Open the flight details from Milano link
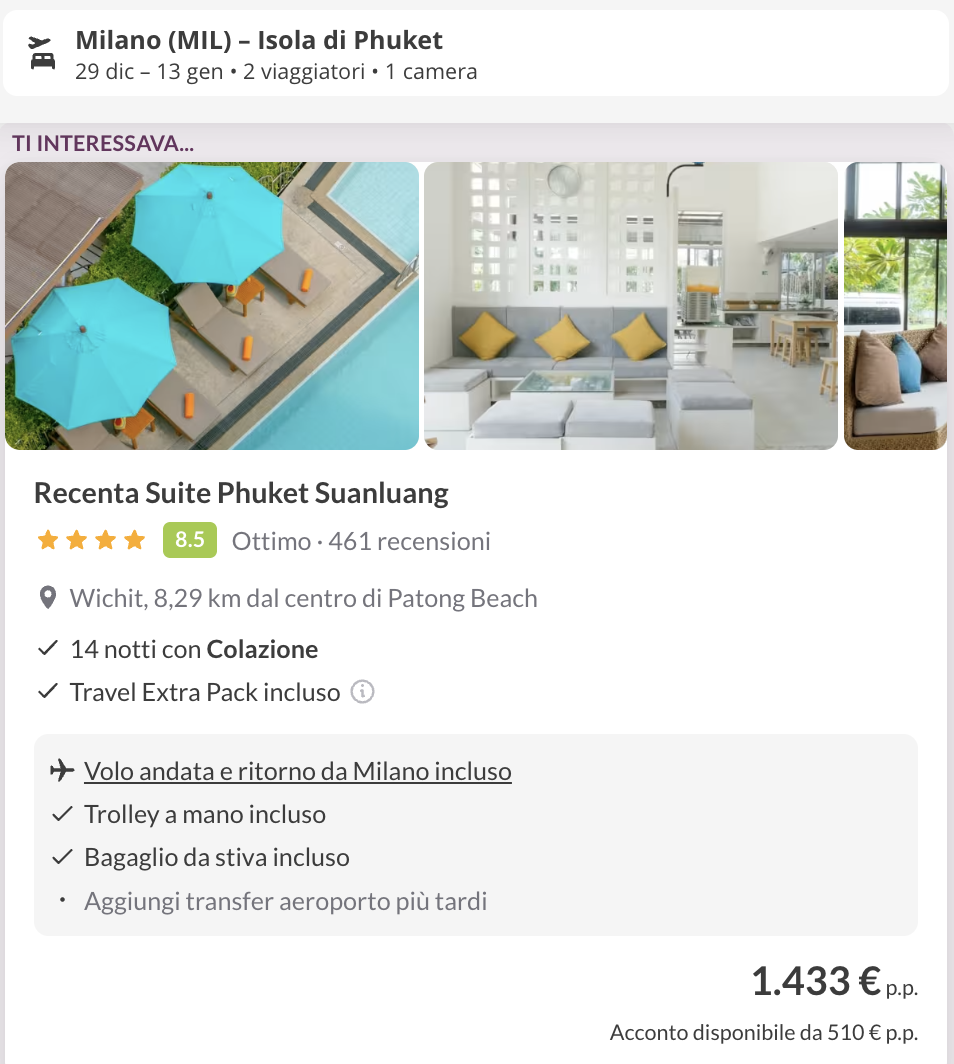This screenshot has width=954, height=1064. pos(298,771)
